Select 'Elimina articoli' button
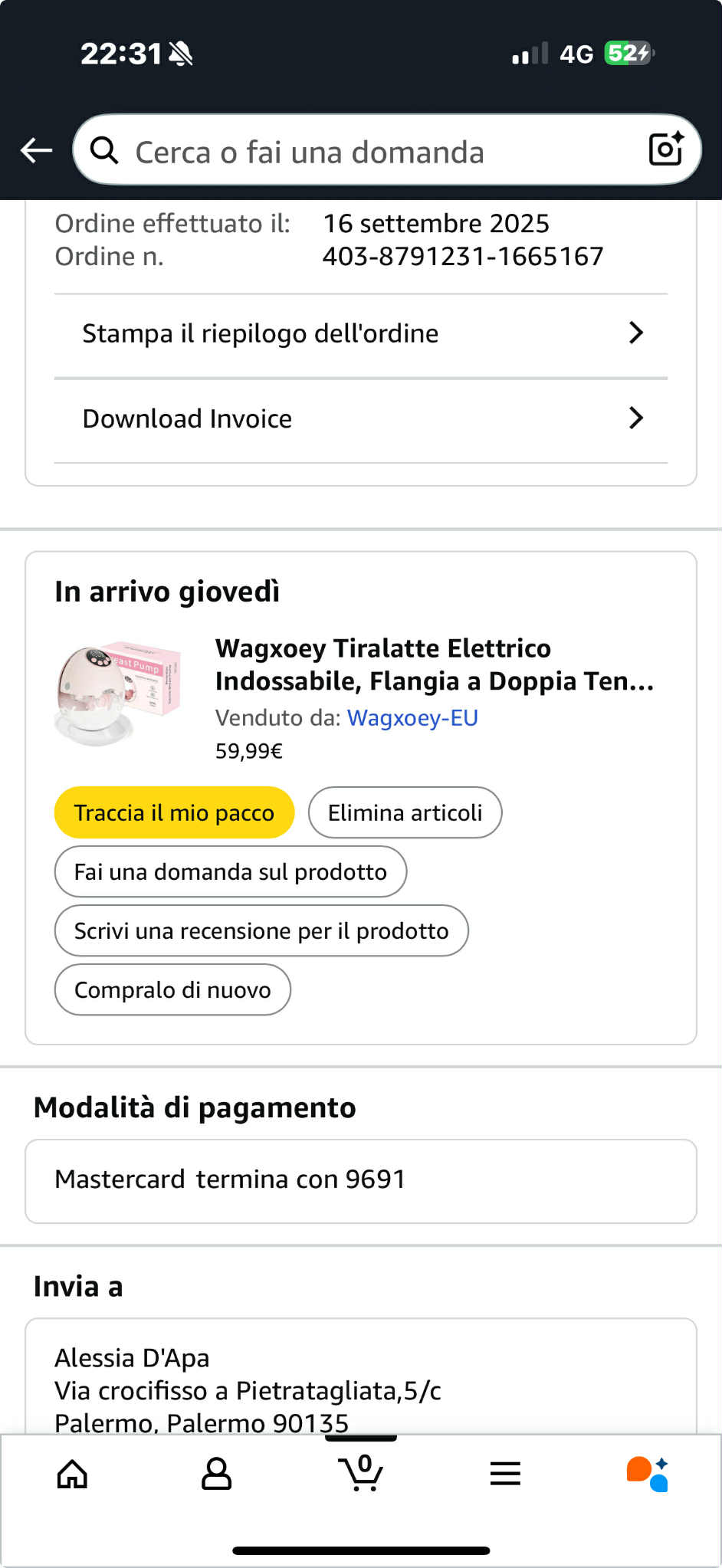Image resolution: width=722 pixels, height=1568 pixels. [405, 813]
